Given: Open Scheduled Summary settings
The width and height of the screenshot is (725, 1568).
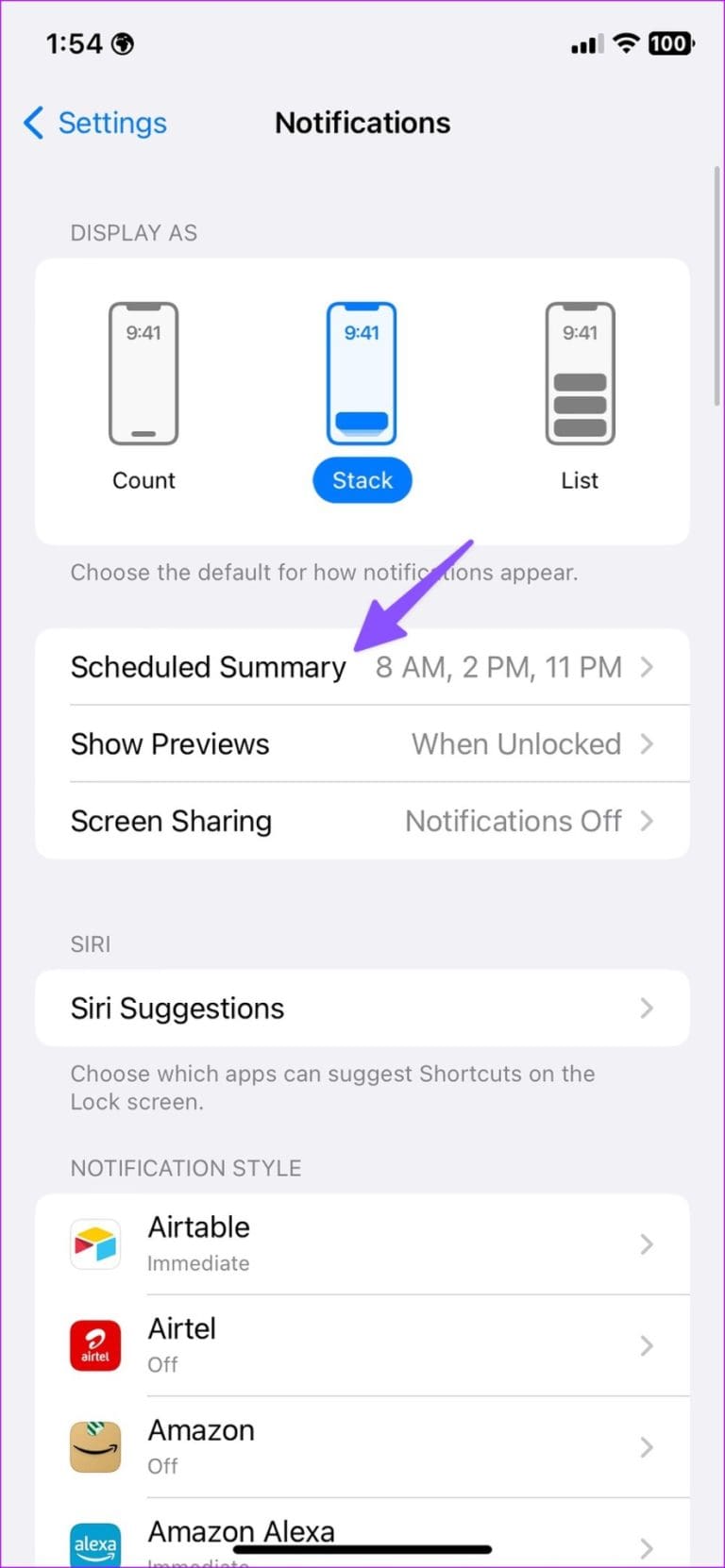Looking at the screenshot, I should [x=362, y=667].
